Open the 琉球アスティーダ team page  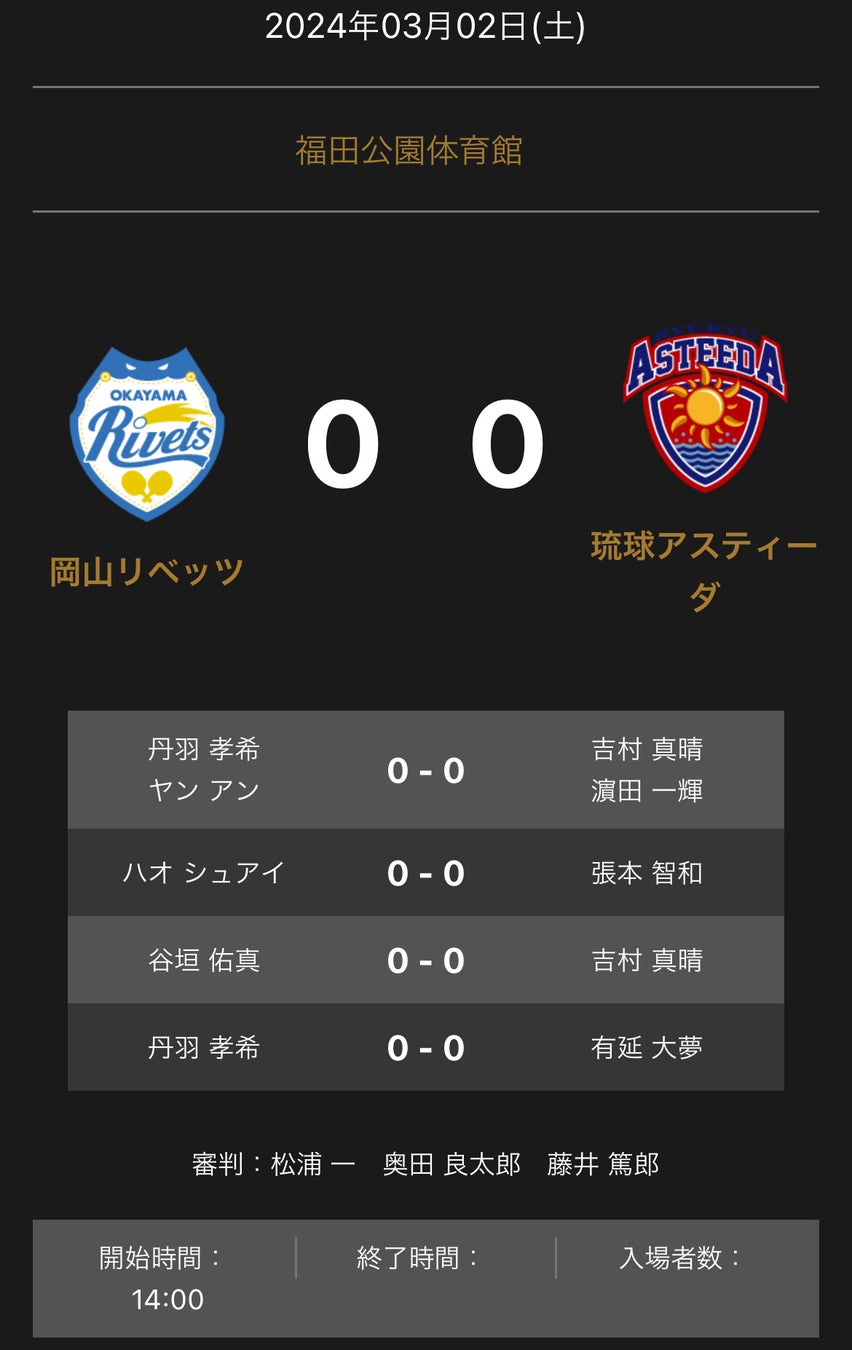(704, 570)
